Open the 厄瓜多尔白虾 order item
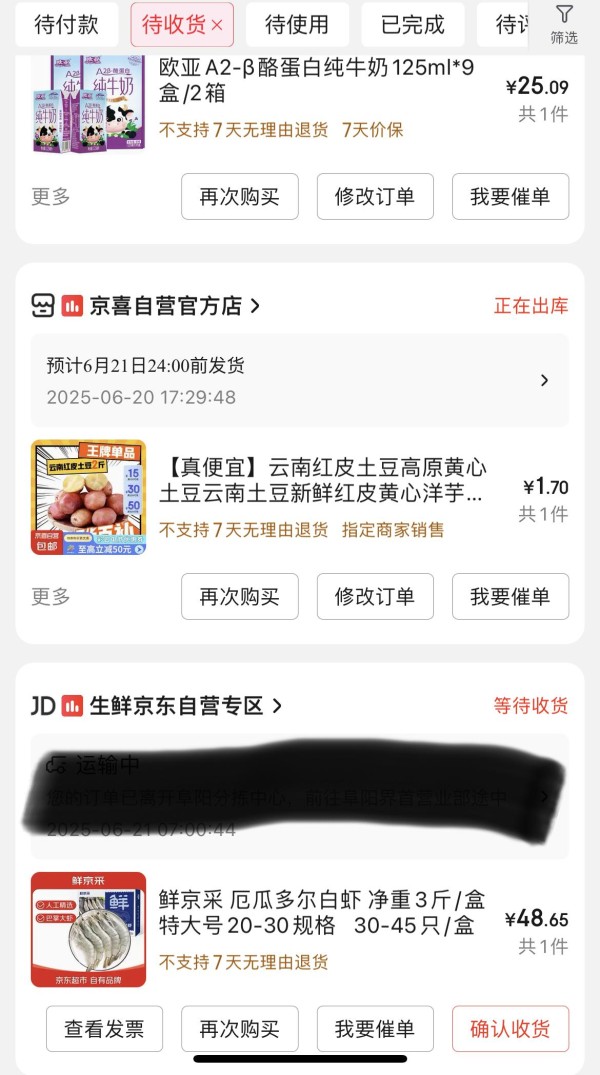The width and height of the screenshot is (600, 1075). (x=300, y=930)
